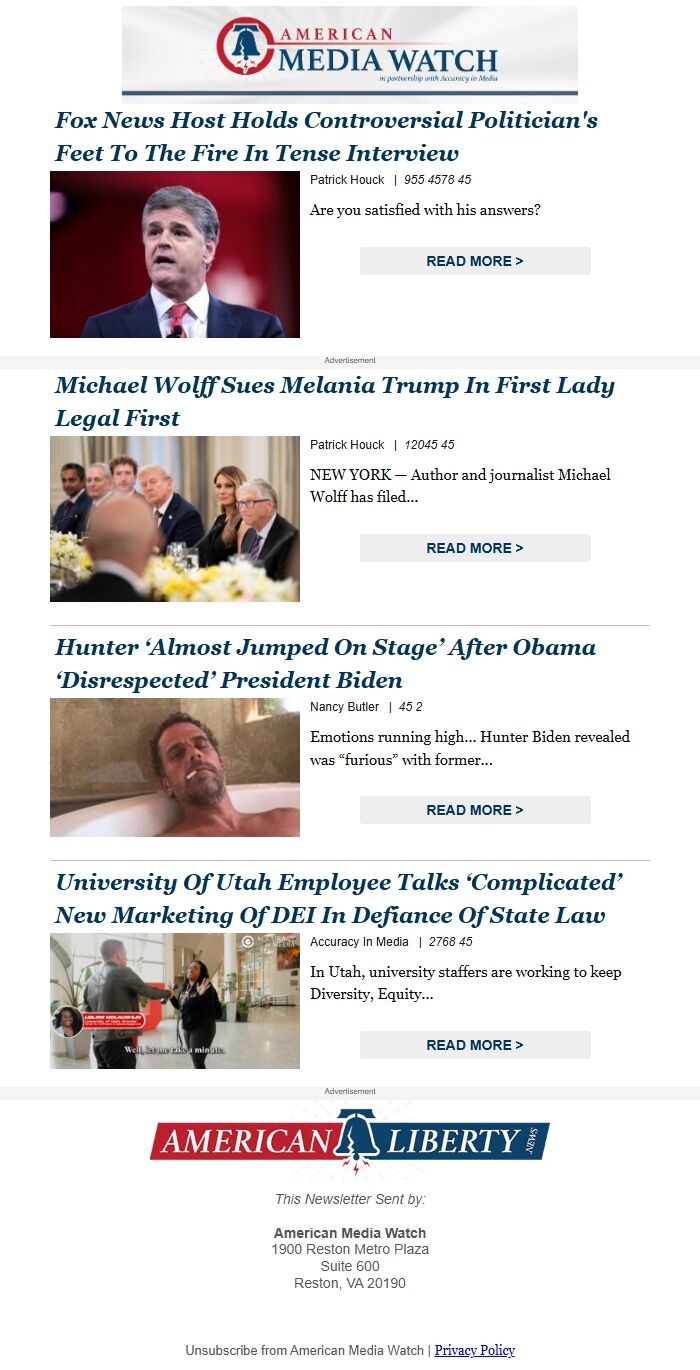This screenshot has width=700, height=1370.
Task: Open the Michael Wolff article image
Action: (175, 518)
